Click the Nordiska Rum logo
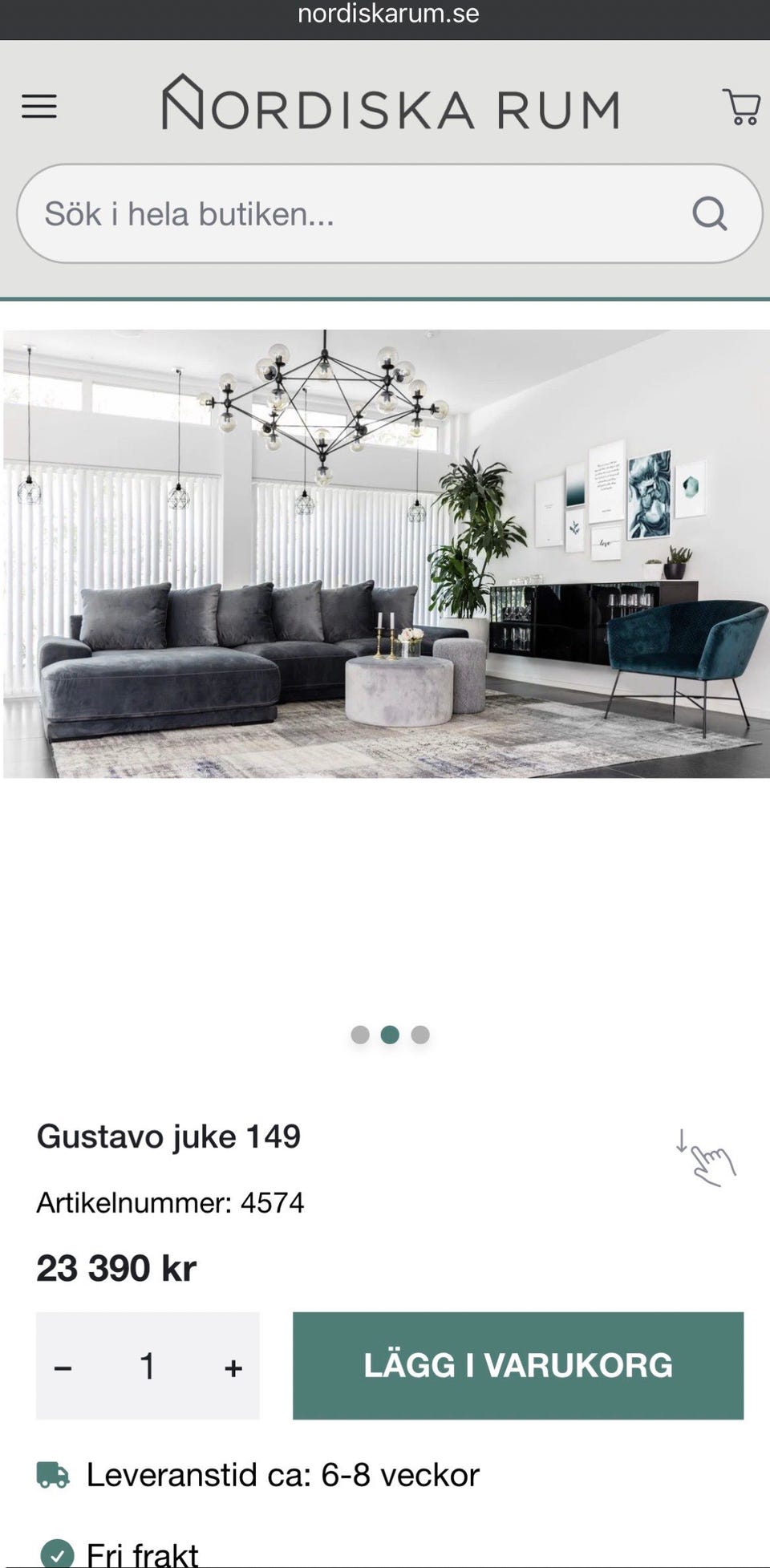 click(391, 107)
